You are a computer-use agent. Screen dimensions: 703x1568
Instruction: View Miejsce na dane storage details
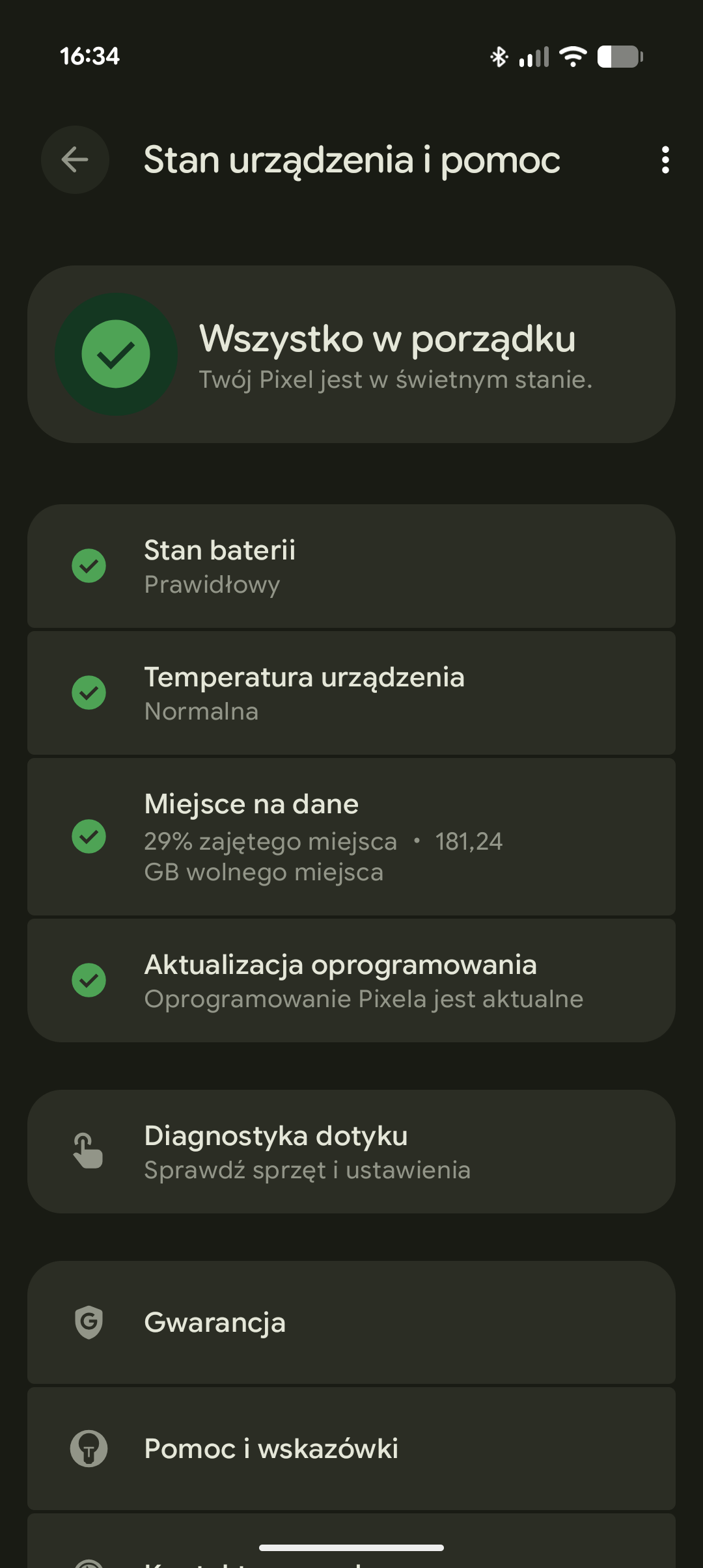tap(351, 837)
